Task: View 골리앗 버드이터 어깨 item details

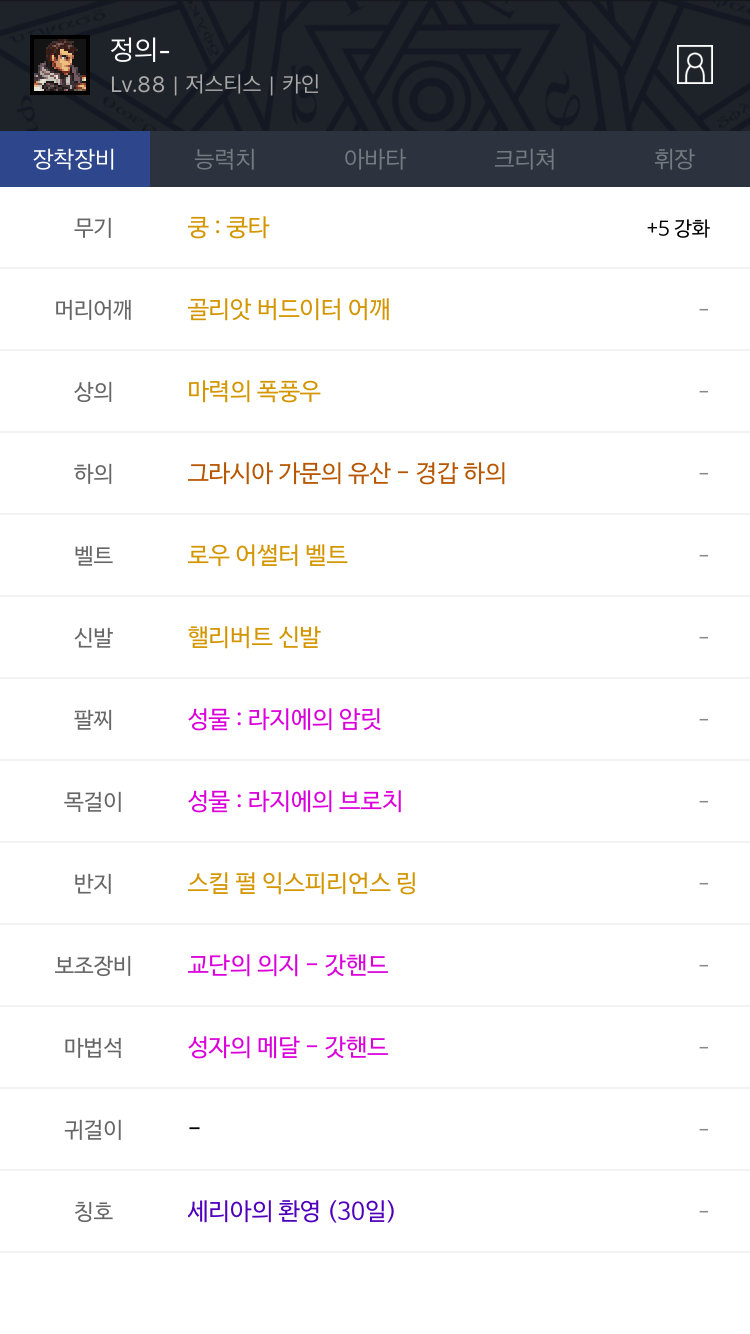Action: [375, 309]
